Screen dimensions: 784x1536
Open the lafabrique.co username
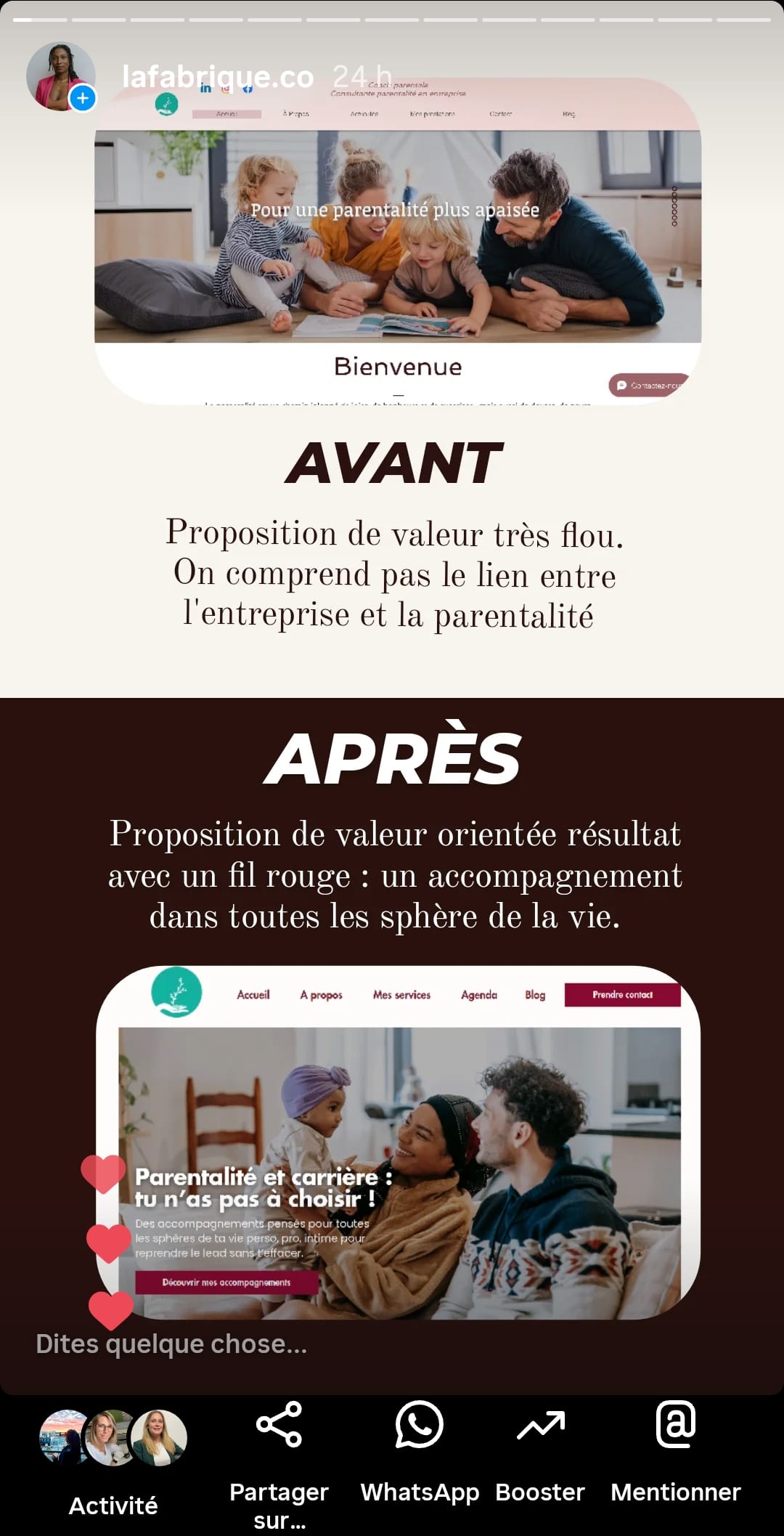[x=218, y=77]
